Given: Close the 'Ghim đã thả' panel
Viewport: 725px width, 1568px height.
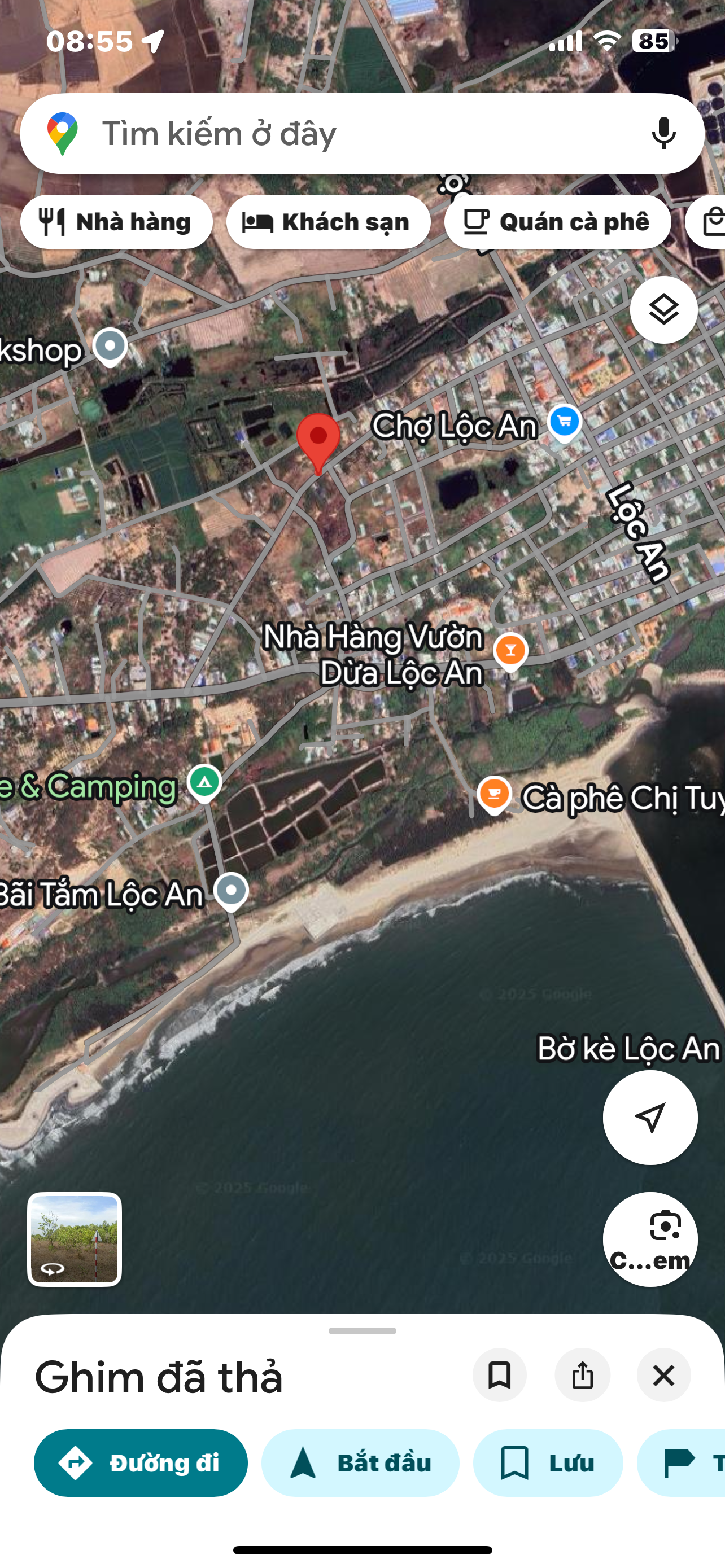Looking at the screenshot, I should pyautogui.click(x=663, y=1375).
